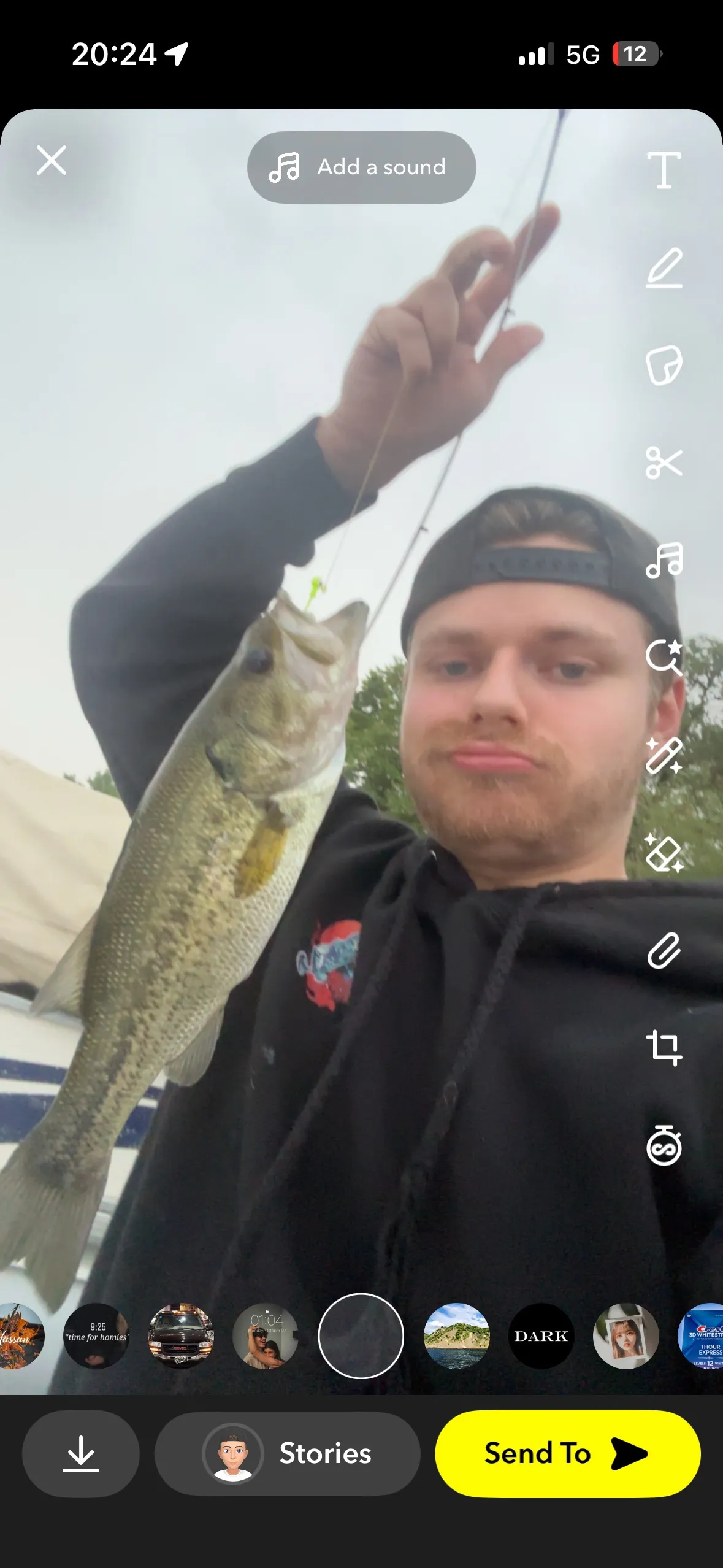The width and height of the screenshot is (723, 1568).
Task: Select the magic eraser tool
Action: [664, 853]
